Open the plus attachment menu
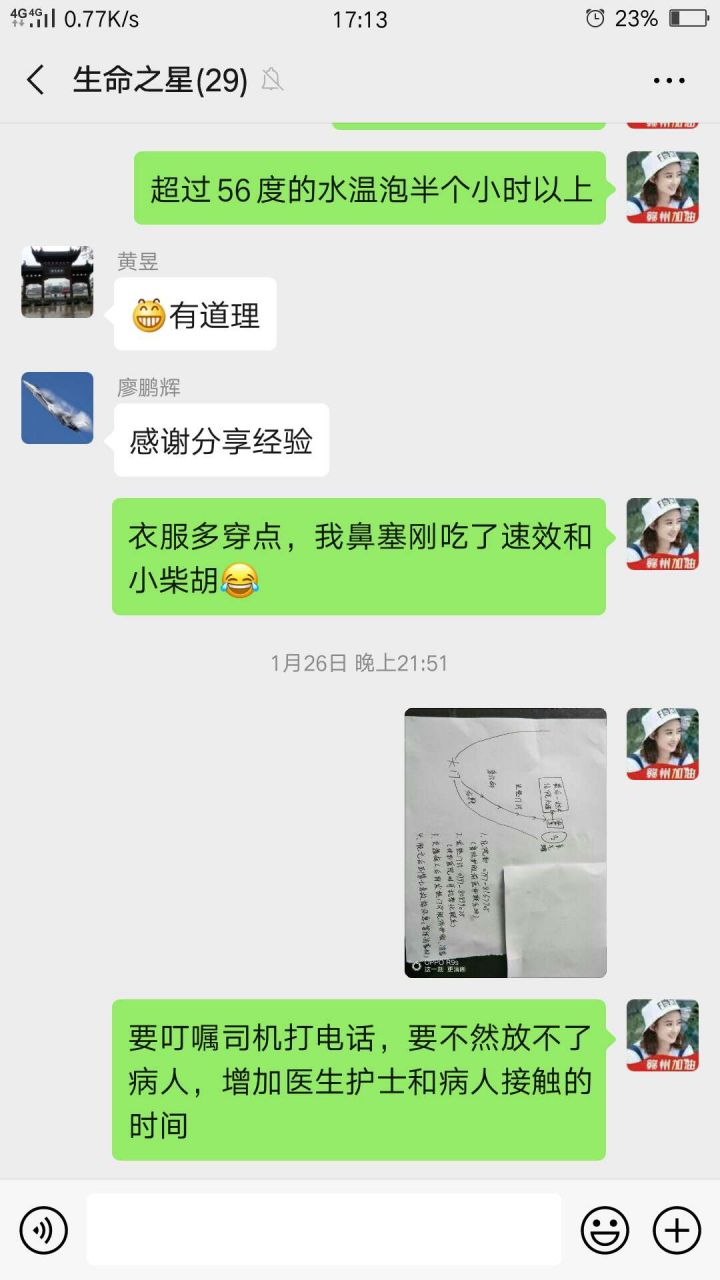This screenshot has width=720, height=1280. (x=677, y=1230)
